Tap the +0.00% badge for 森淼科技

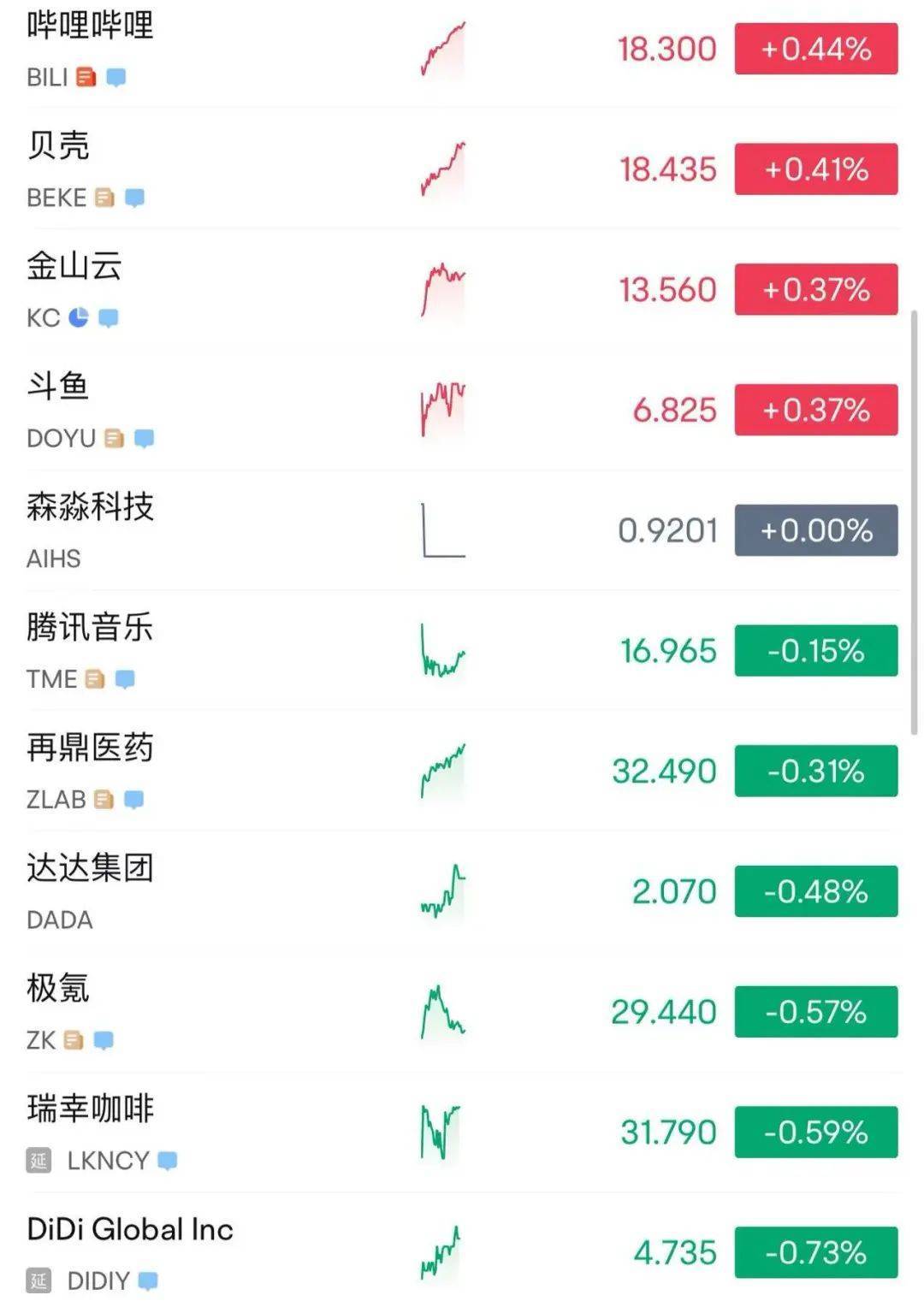(814, 530)
